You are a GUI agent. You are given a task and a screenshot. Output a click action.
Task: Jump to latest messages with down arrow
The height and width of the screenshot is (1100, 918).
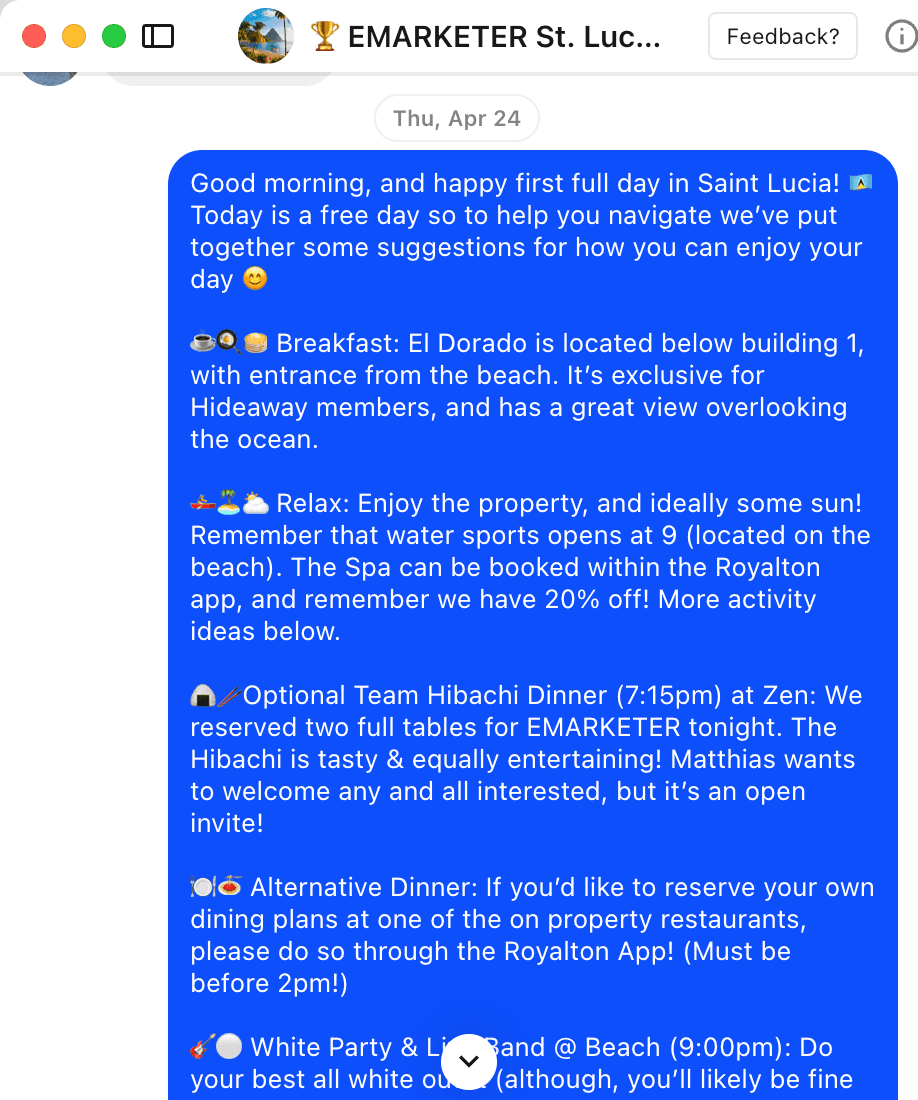click(x=468, y=1061)
